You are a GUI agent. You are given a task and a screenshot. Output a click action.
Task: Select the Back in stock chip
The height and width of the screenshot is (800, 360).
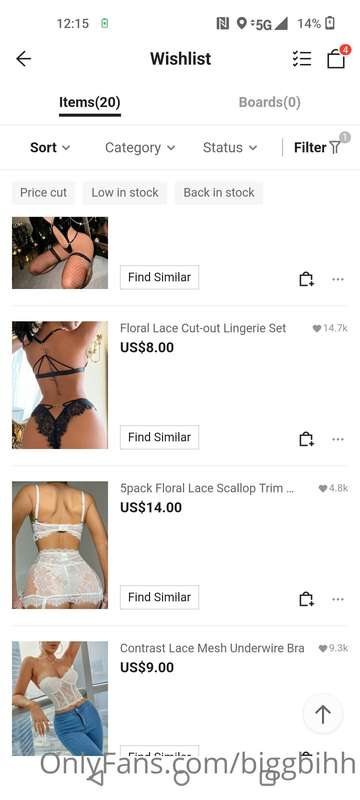pos(219,192)
